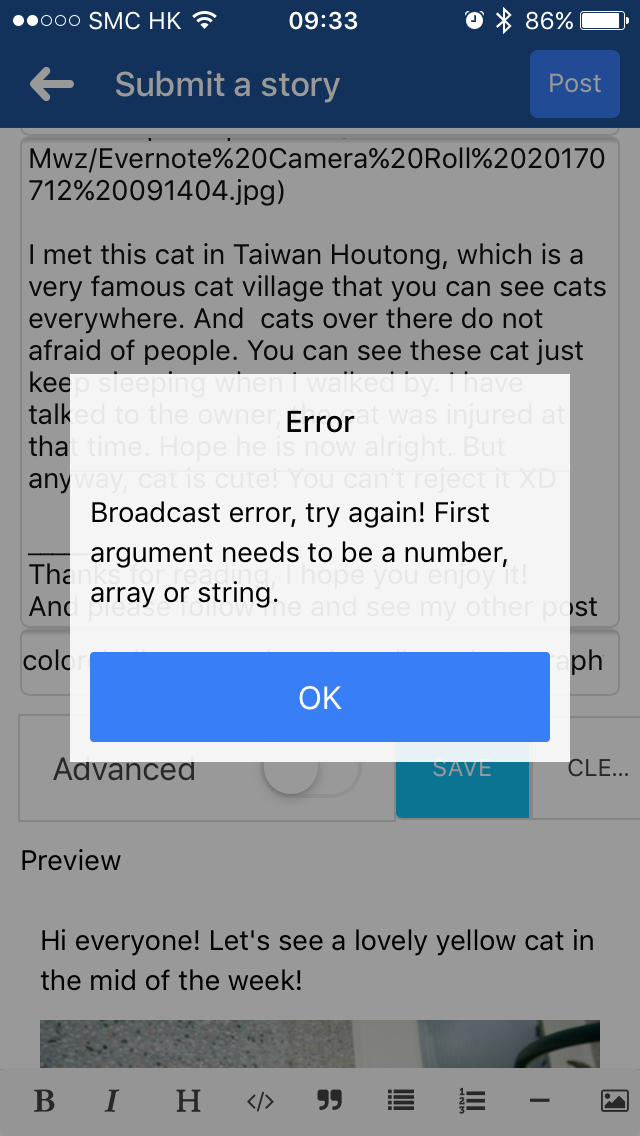Edit the tags input field

[320, 661]
